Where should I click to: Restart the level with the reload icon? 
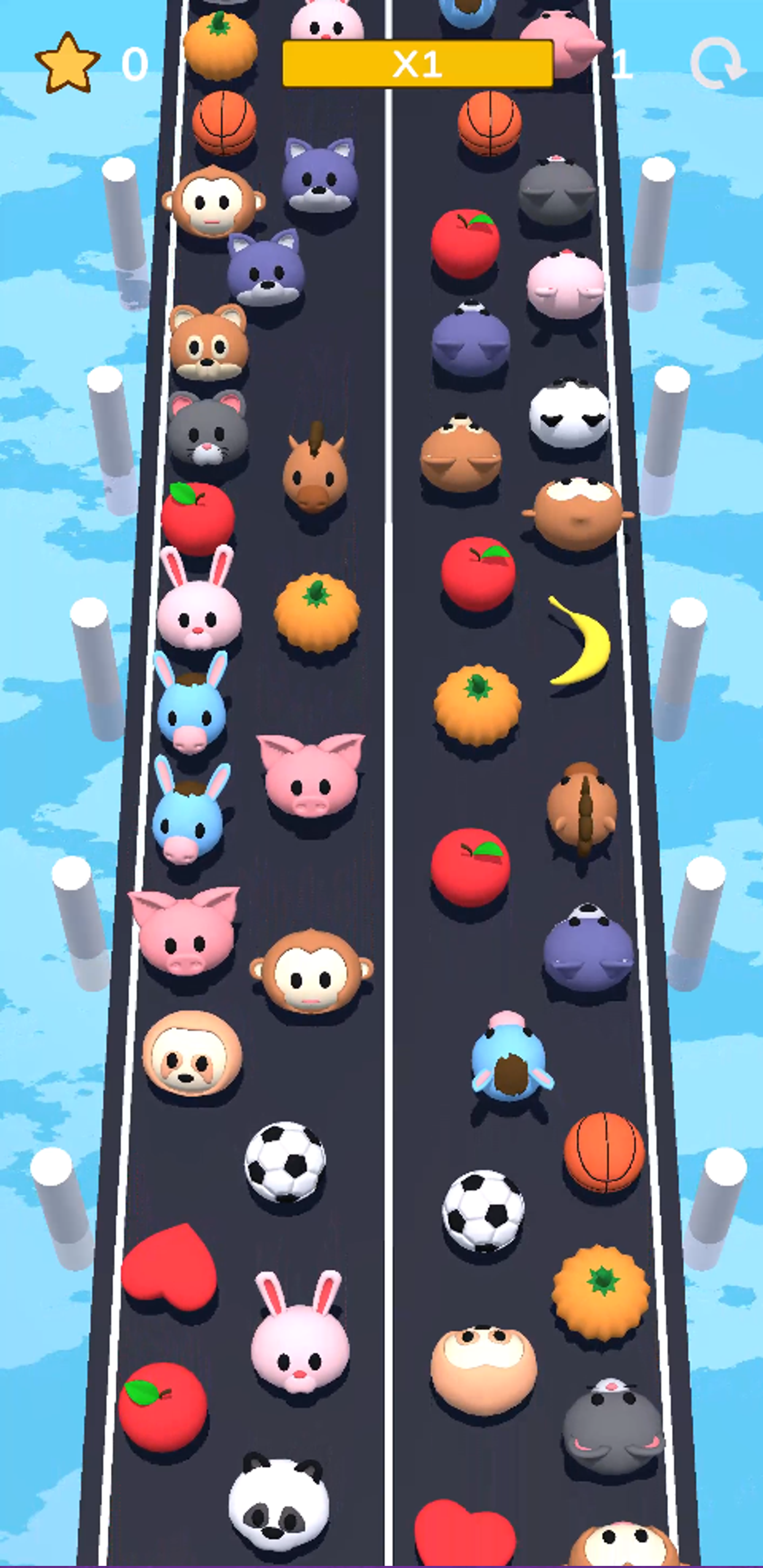pos(717,64)
